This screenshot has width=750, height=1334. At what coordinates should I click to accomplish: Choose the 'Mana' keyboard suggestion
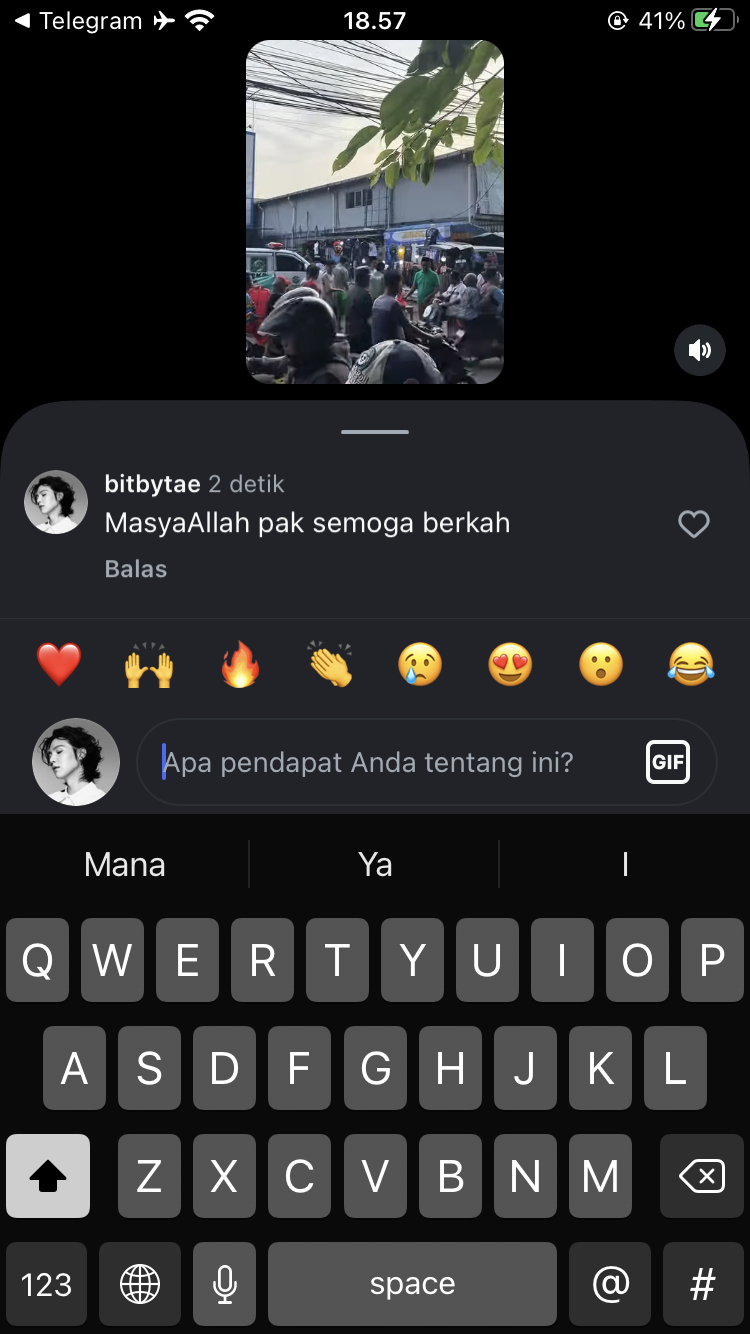click(125, 864)
